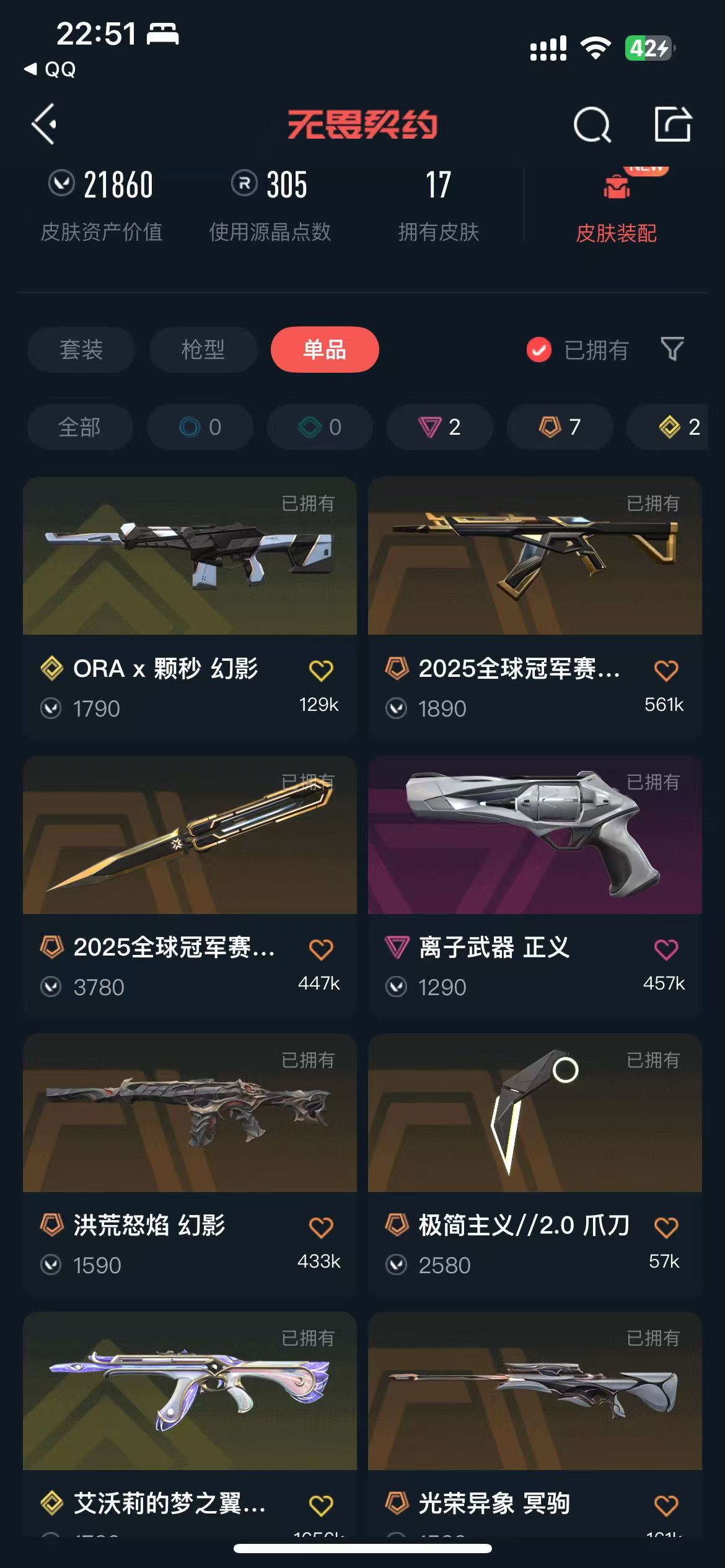Filter by the purple tier chip showing 2
This screenshot has width=725, height=1568.
pyautogui.click(x=439, y=427)
